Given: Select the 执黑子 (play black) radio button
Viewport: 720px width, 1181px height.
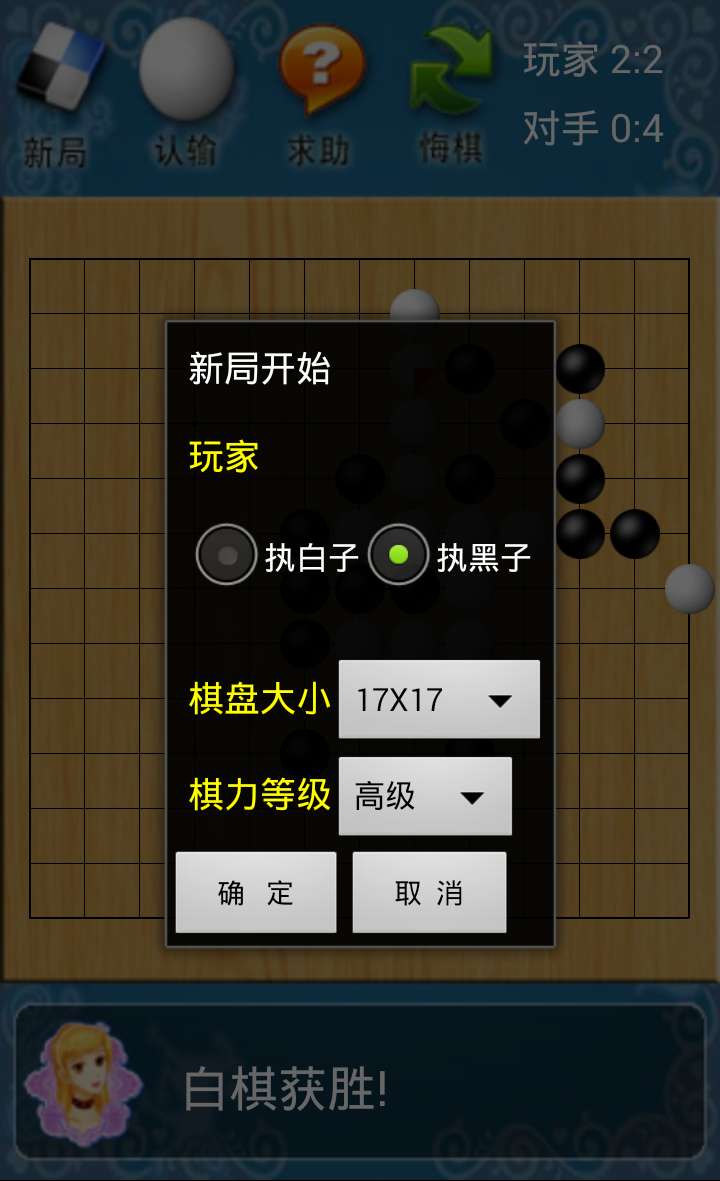Looking at the screenshot, I should (x=399, y=554).
